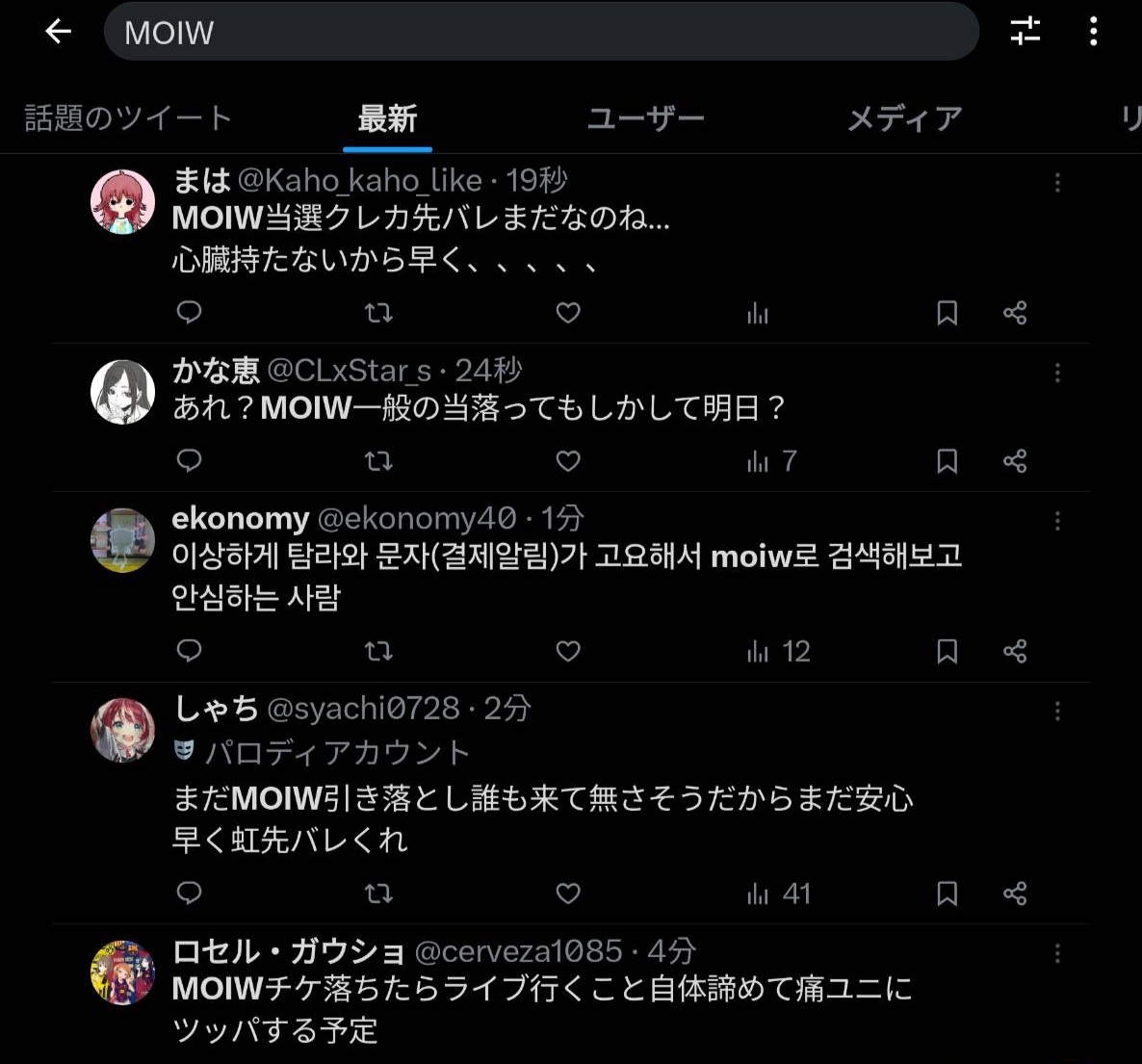Bookmark かな恵's tweet
Viewport: 1142px width, 1064px height.
point(947,461)
